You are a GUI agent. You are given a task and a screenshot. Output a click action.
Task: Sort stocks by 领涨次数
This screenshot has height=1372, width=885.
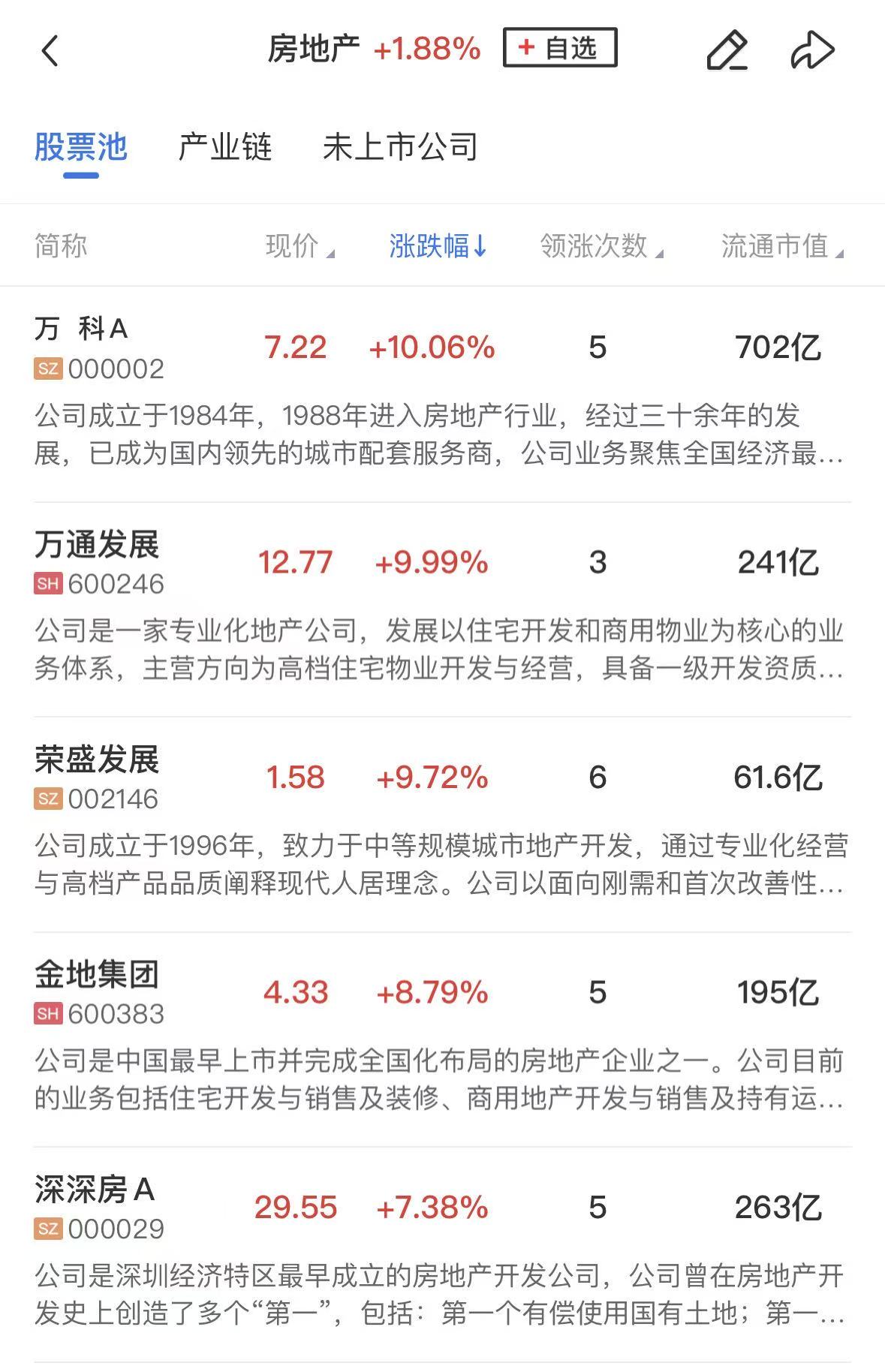pyautogui.click(x=601, y=246)
